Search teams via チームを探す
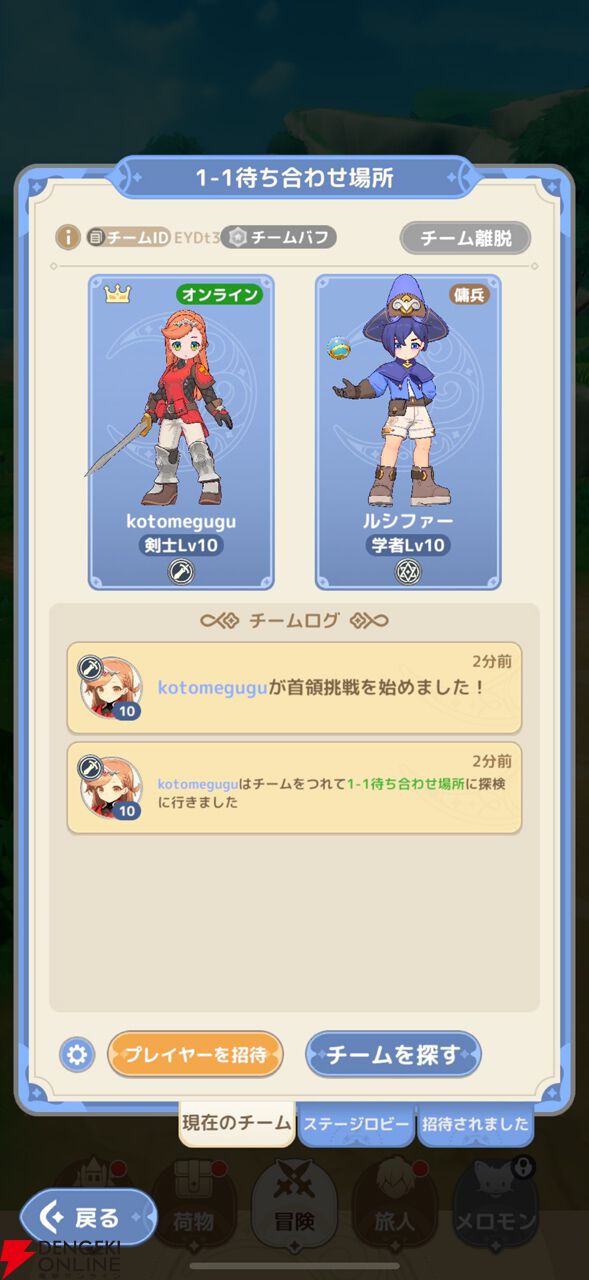589x1280 pixels. coord(393,1054)
